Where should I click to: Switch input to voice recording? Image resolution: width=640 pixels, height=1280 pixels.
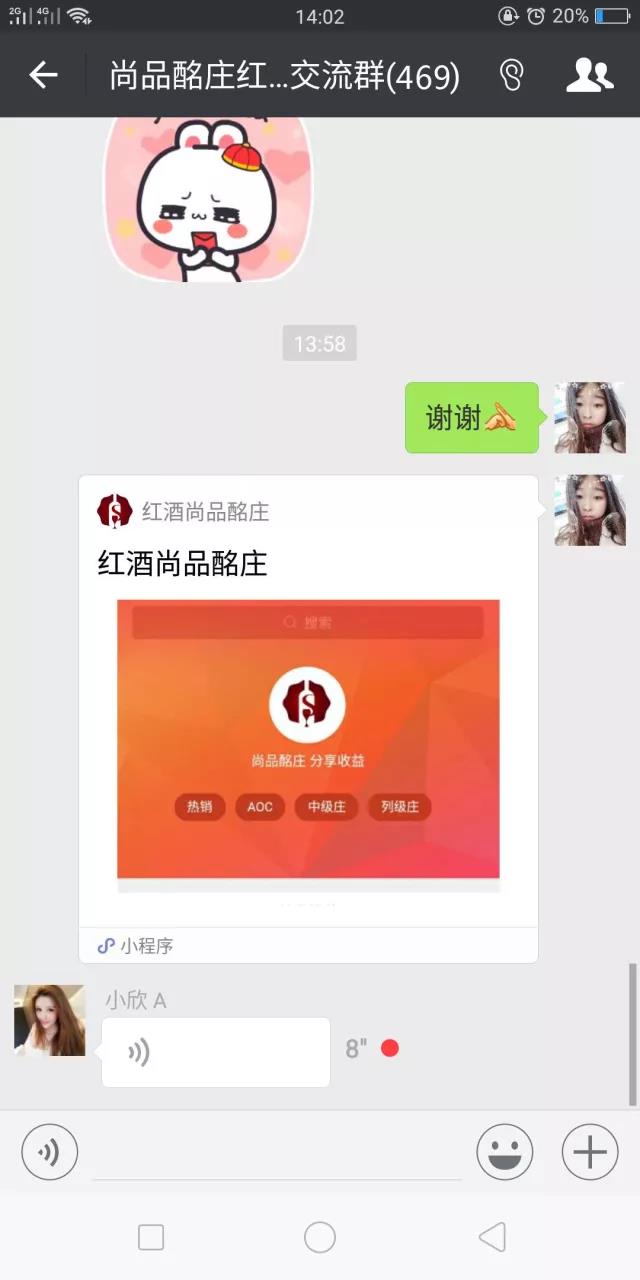[49, 1152]
